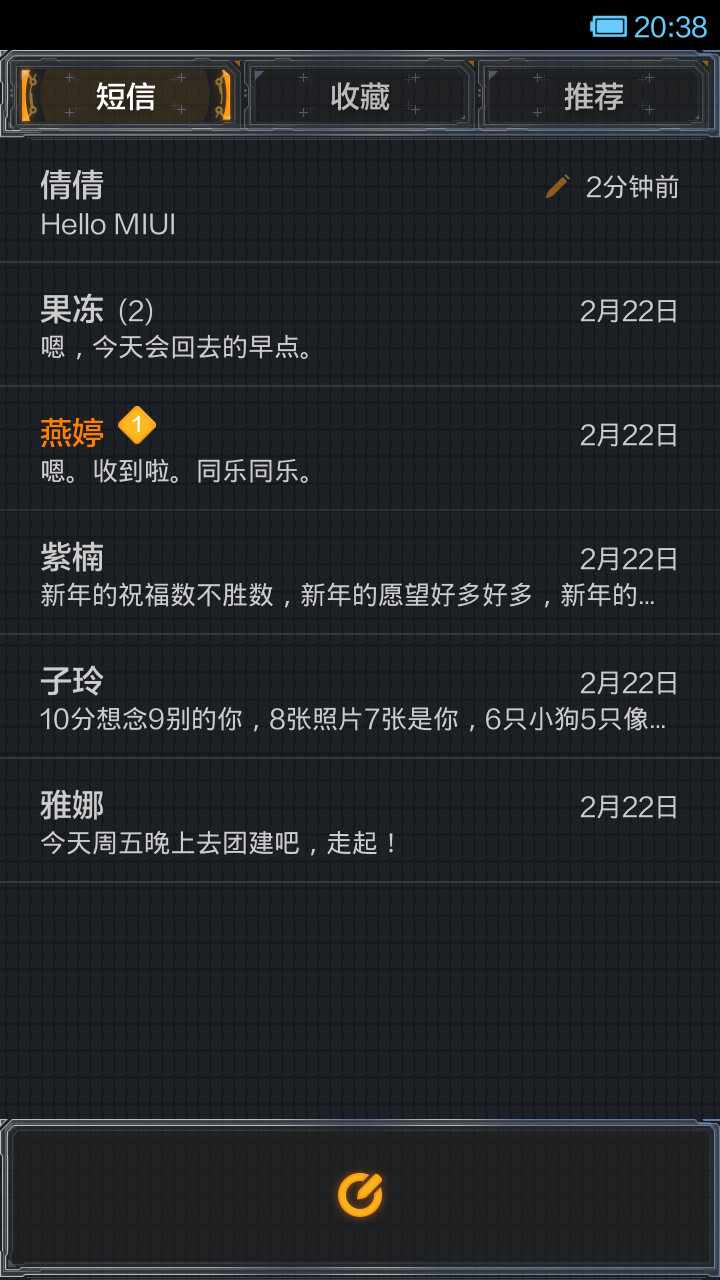The height and width of the screenshot is (1280, 720).
Task: Open the message thread from 果冻
Action: [x=360, y=325]
